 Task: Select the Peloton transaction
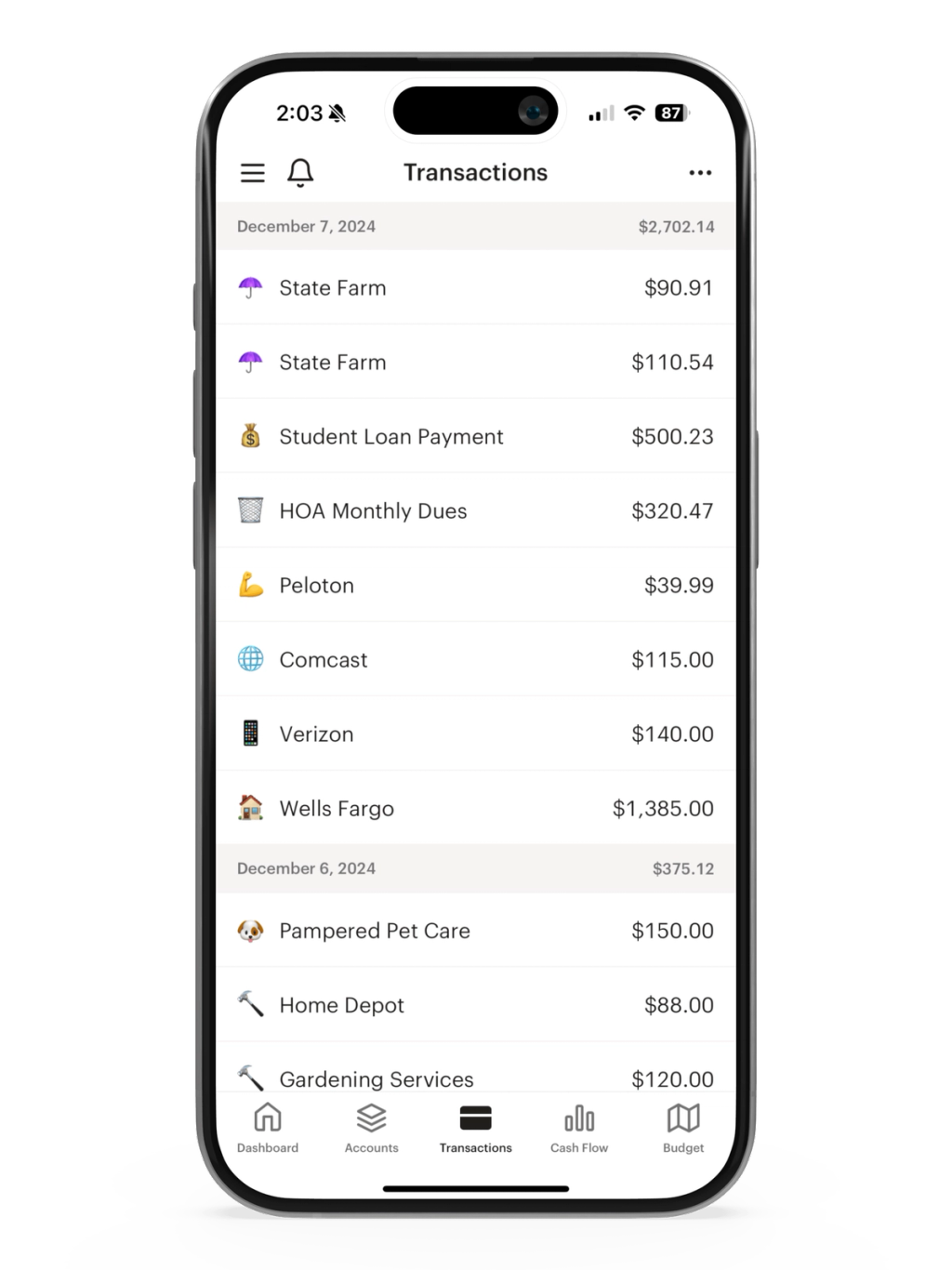pyautogui.click(x=475, y=586)
